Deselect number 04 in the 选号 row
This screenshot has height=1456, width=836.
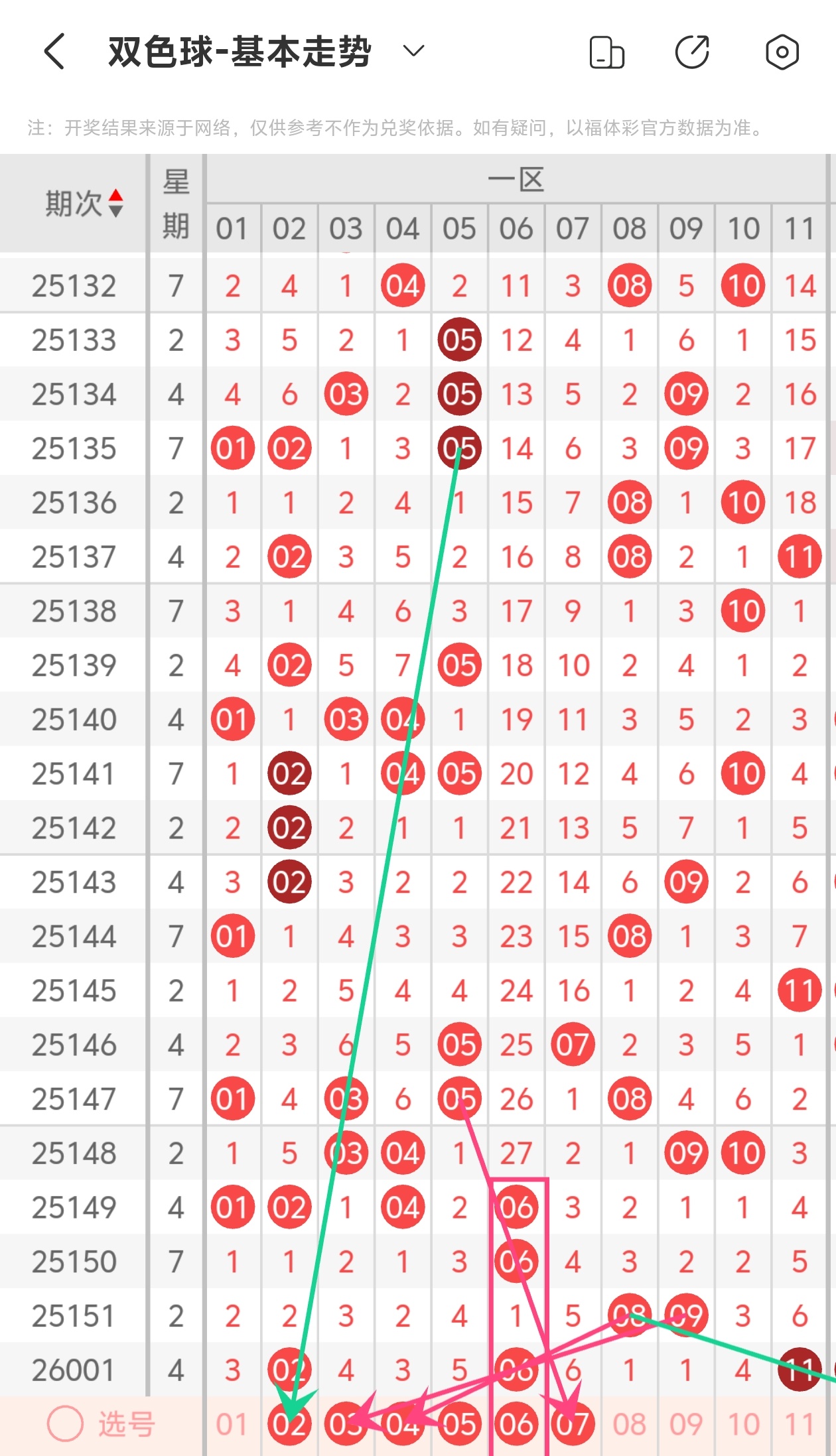[403, 1424]
